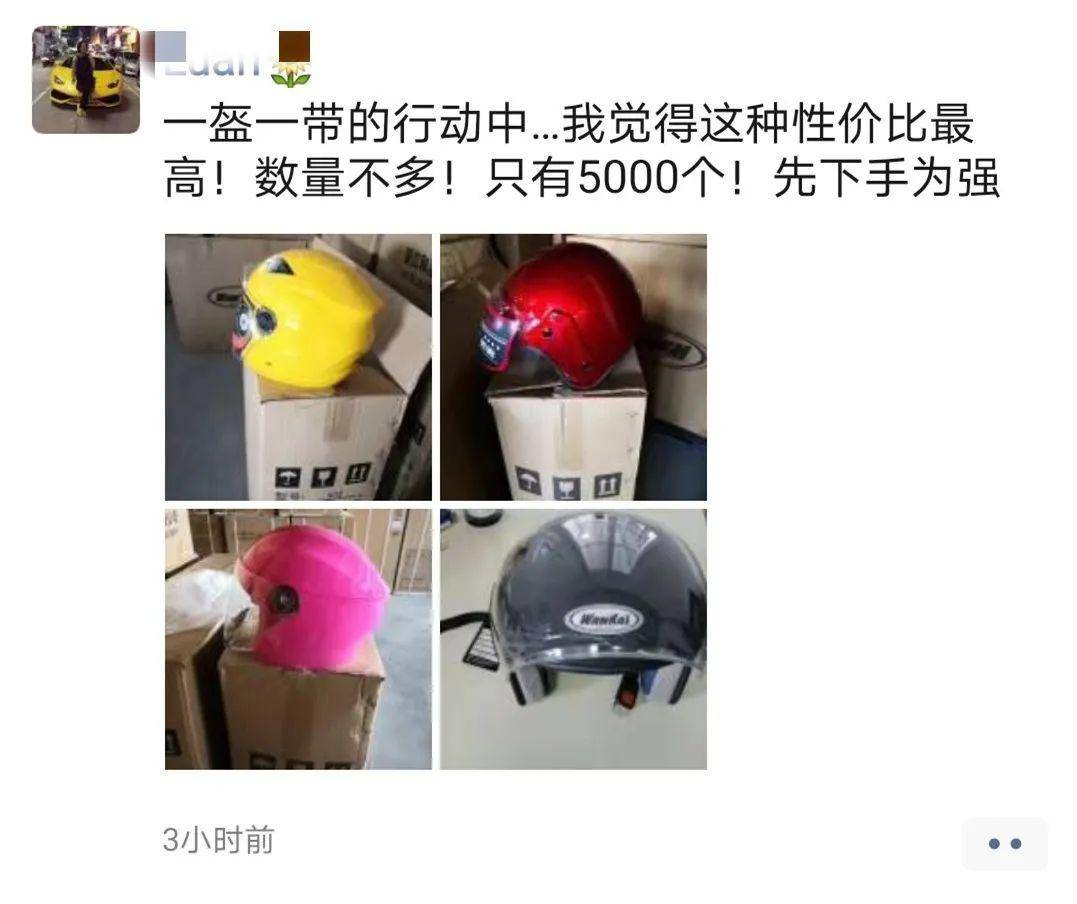
Task: Enlarge the pink helmet photo
Action: 298,639
